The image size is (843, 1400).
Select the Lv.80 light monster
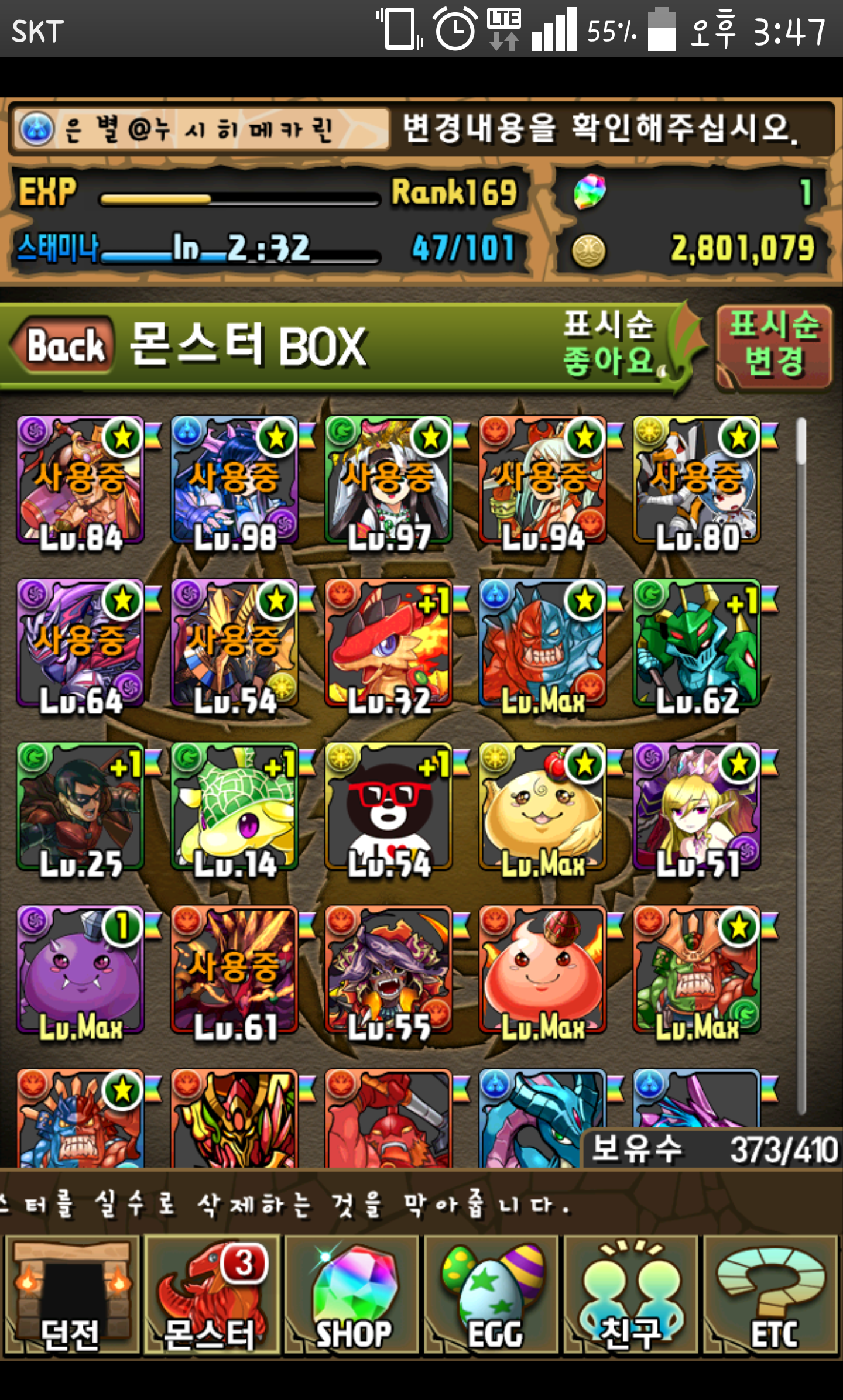point(697,481)
